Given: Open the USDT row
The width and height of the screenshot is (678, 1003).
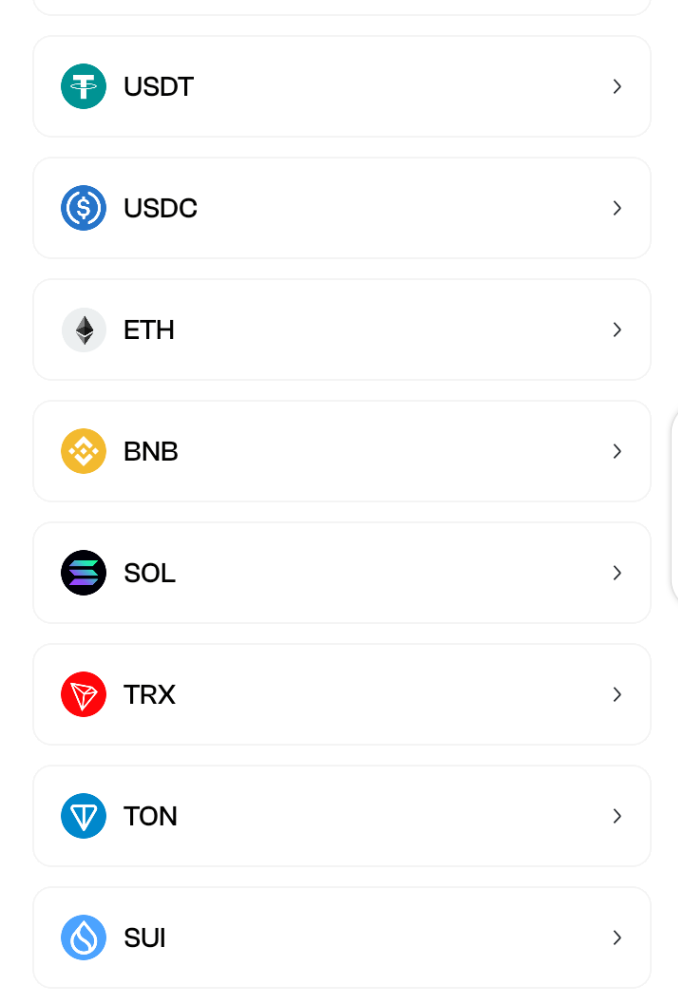Looking at the screenshot, I should [x=341, y=87].
